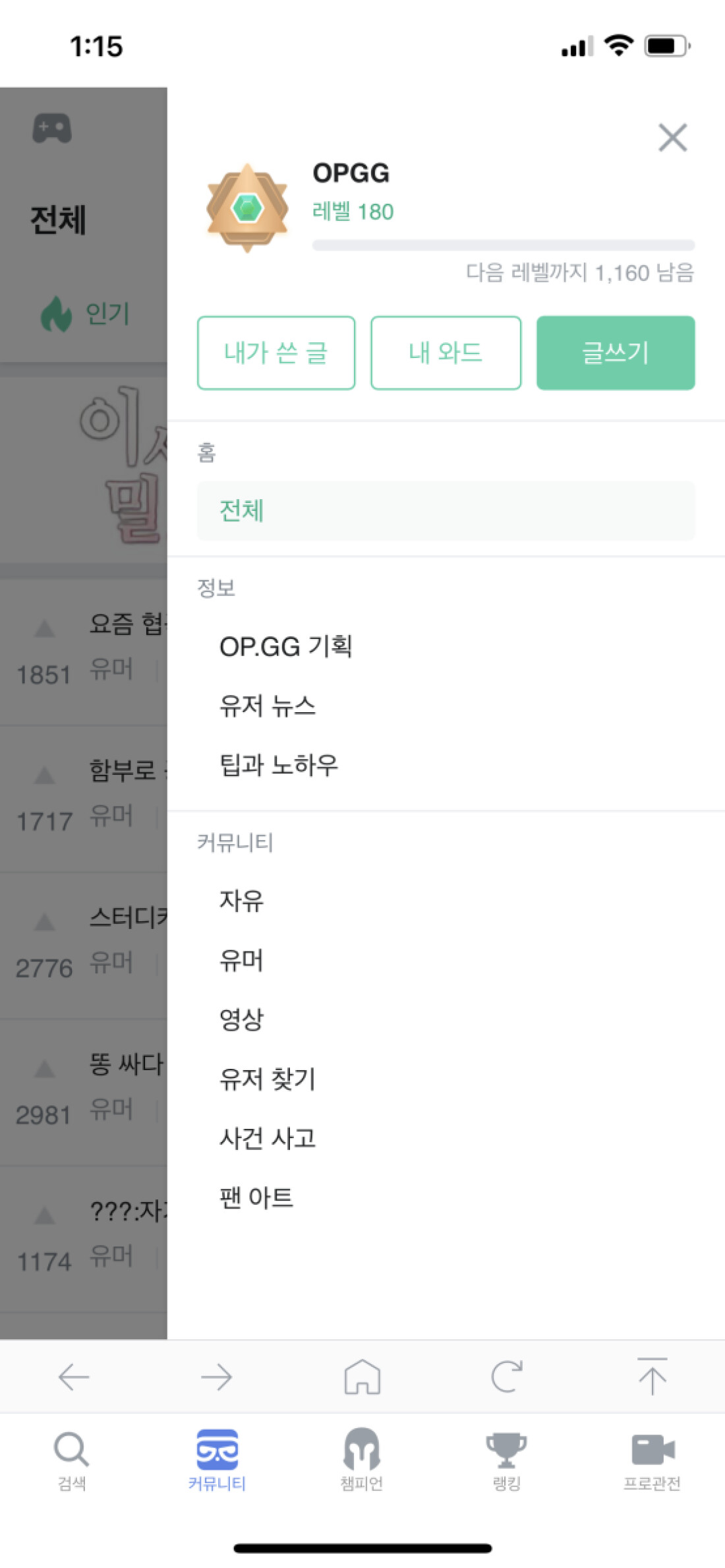Select 전체 under the home section
Image resolution: width=725 pixels, height=1568 pixels.
tap(446, 511)
